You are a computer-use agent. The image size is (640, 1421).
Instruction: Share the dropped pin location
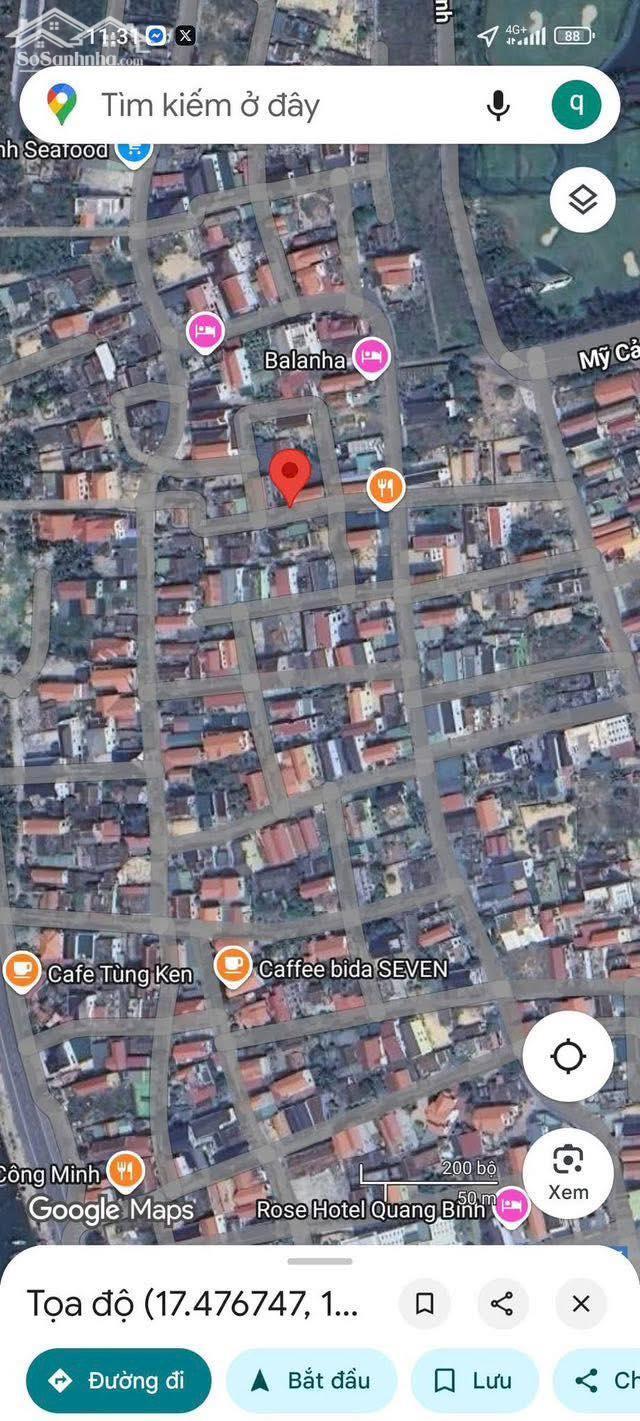[x=502, y=1304]
